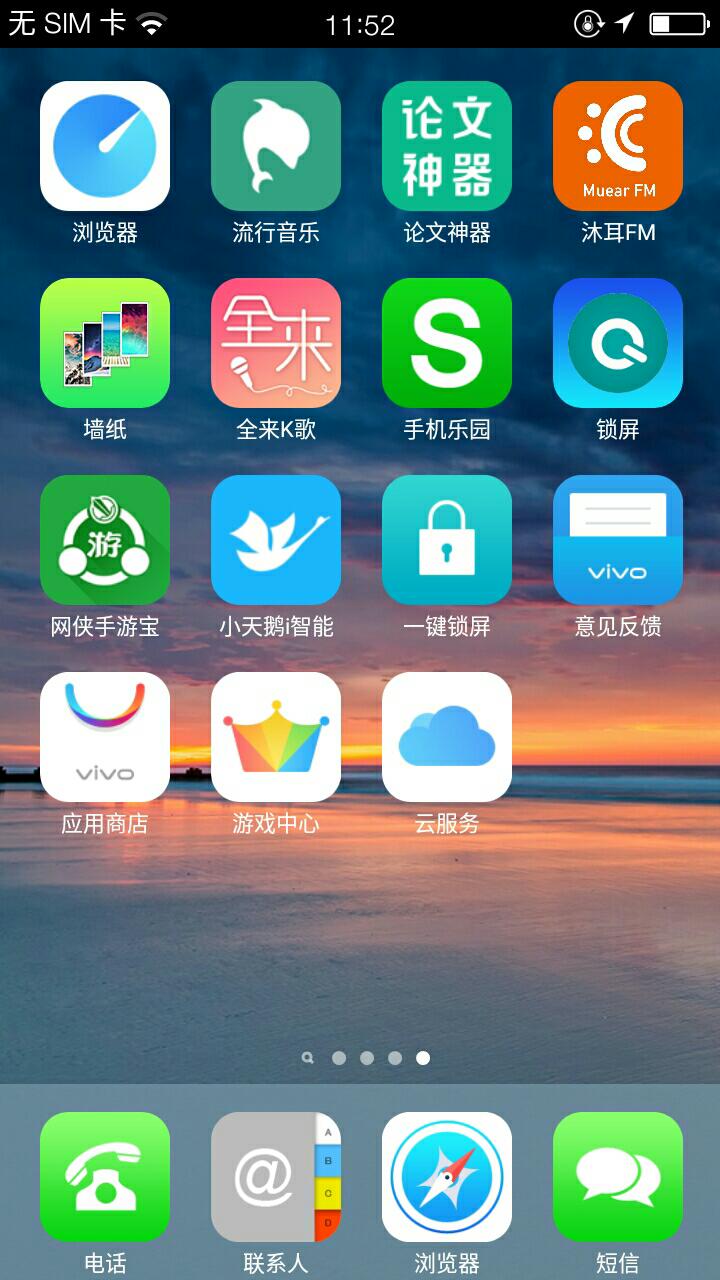Launch 全来K歌 karaoke app
Image resolution: width=720 pixels, height=1280 pixels.
tap(276, 343)
